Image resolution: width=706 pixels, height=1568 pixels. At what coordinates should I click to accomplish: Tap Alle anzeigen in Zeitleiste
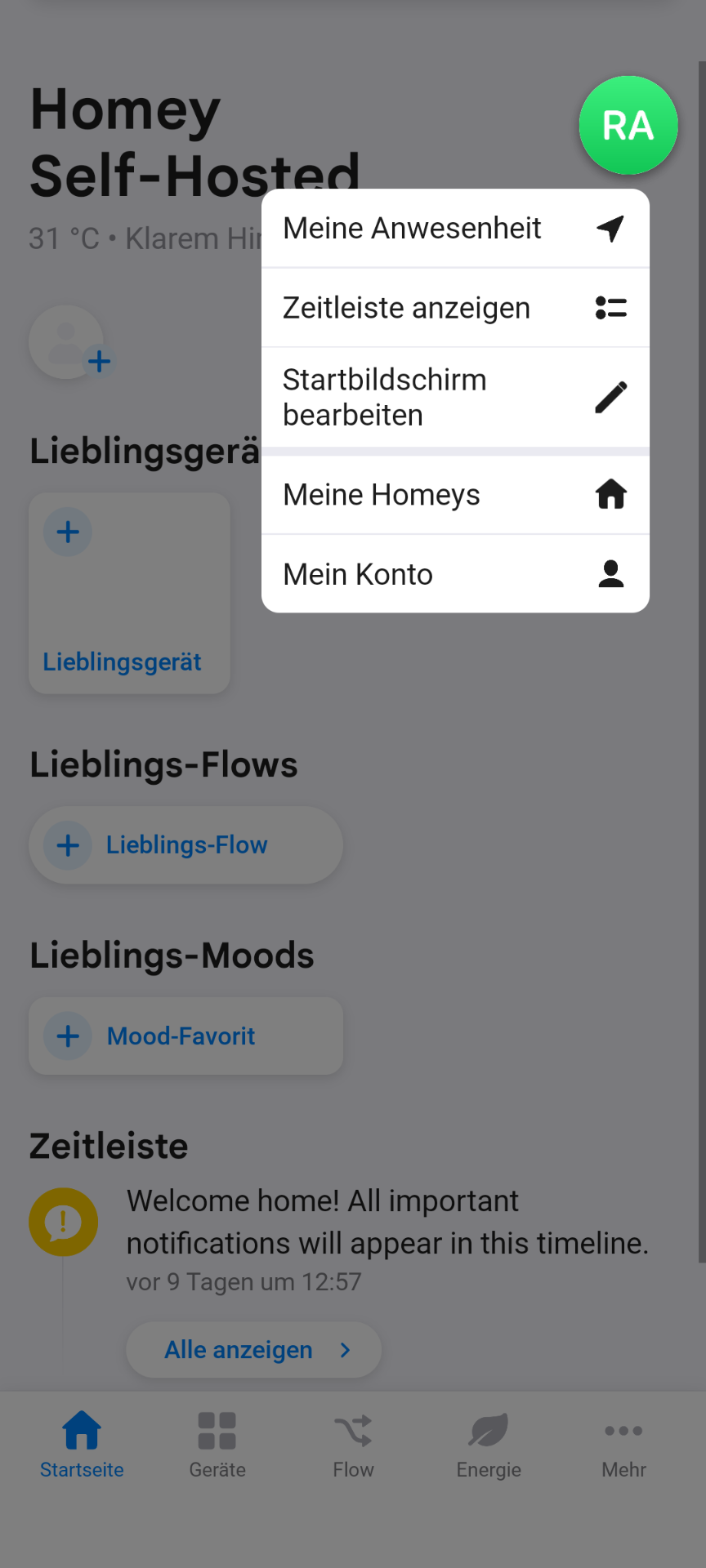(253, 1350)
